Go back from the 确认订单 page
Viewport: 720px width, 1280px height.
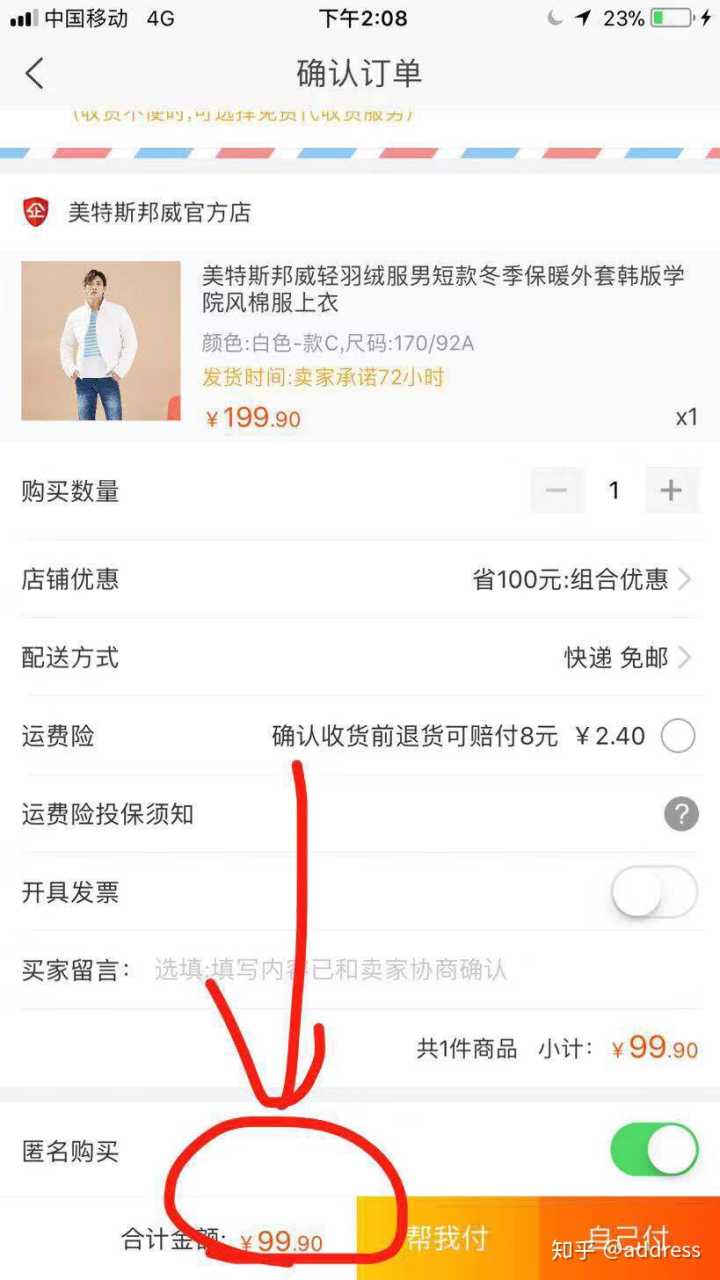[35, 73]
